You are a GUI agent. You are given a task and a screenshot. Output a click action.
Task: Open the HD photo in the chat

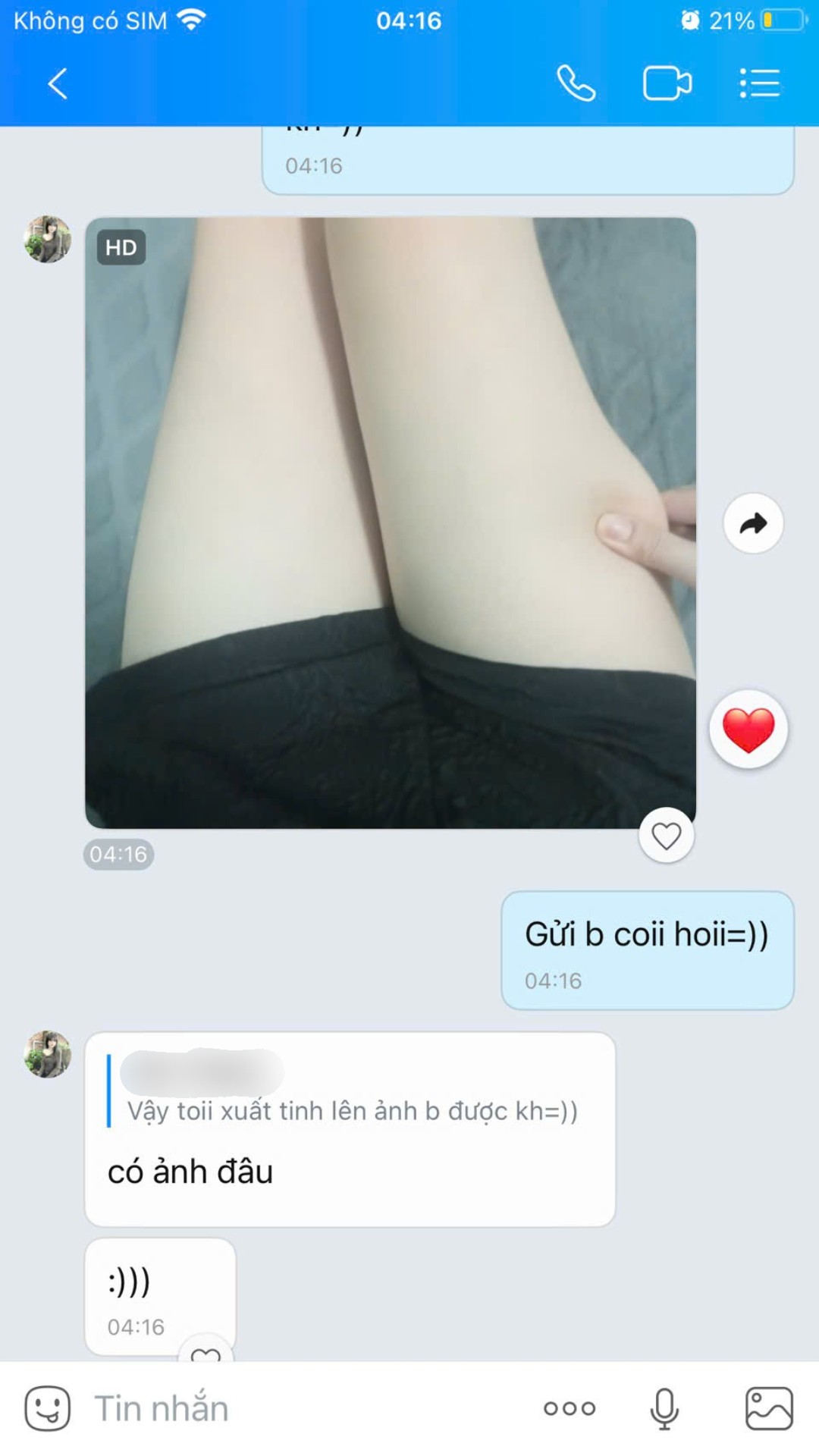[390, 522]
